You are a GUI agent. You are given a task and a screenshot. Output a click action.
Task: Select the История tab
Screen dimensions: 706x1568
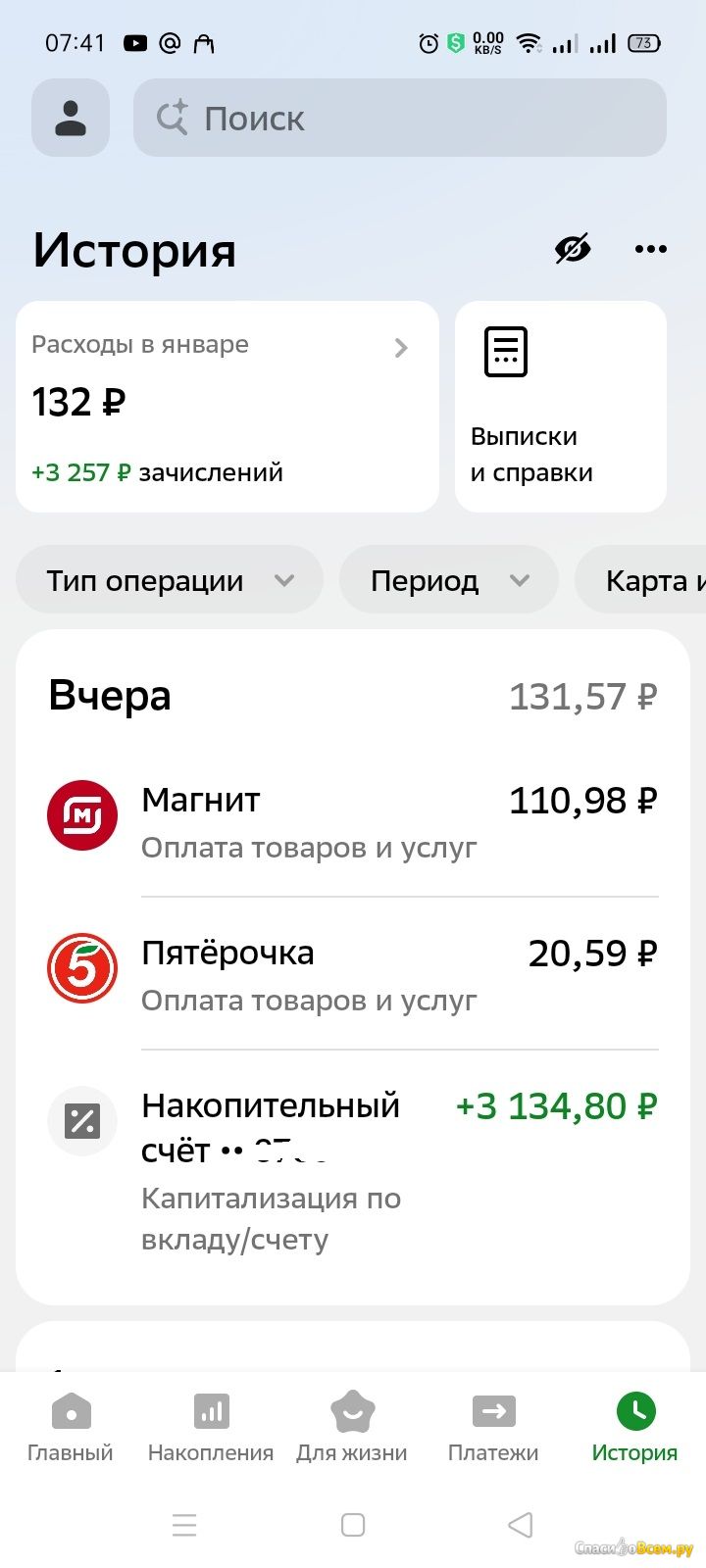(x=634, y=1427)
